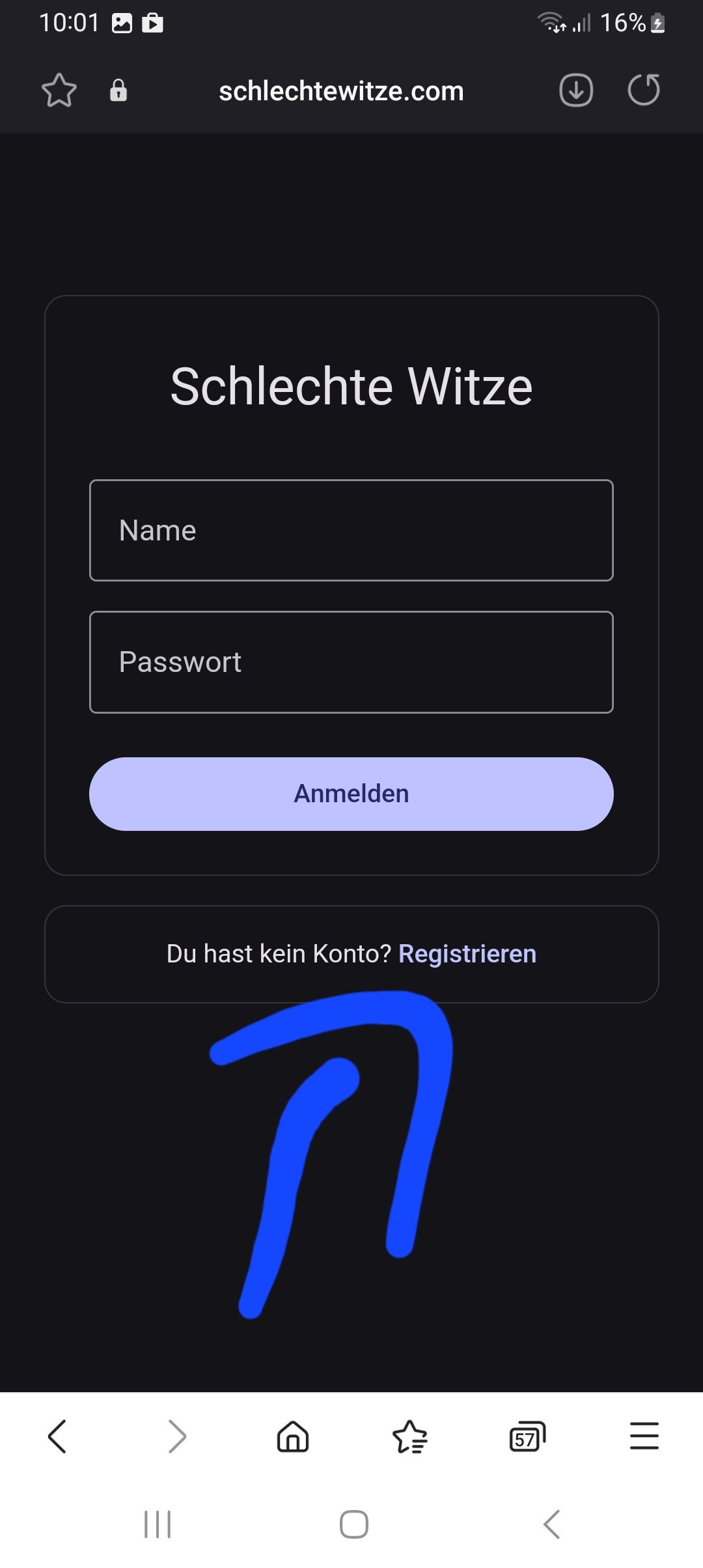Viewport: 703px width, 1568px height.
Task: Open the browser hamburger menu
Action: pyautogui.click(x=644, y=1436)
